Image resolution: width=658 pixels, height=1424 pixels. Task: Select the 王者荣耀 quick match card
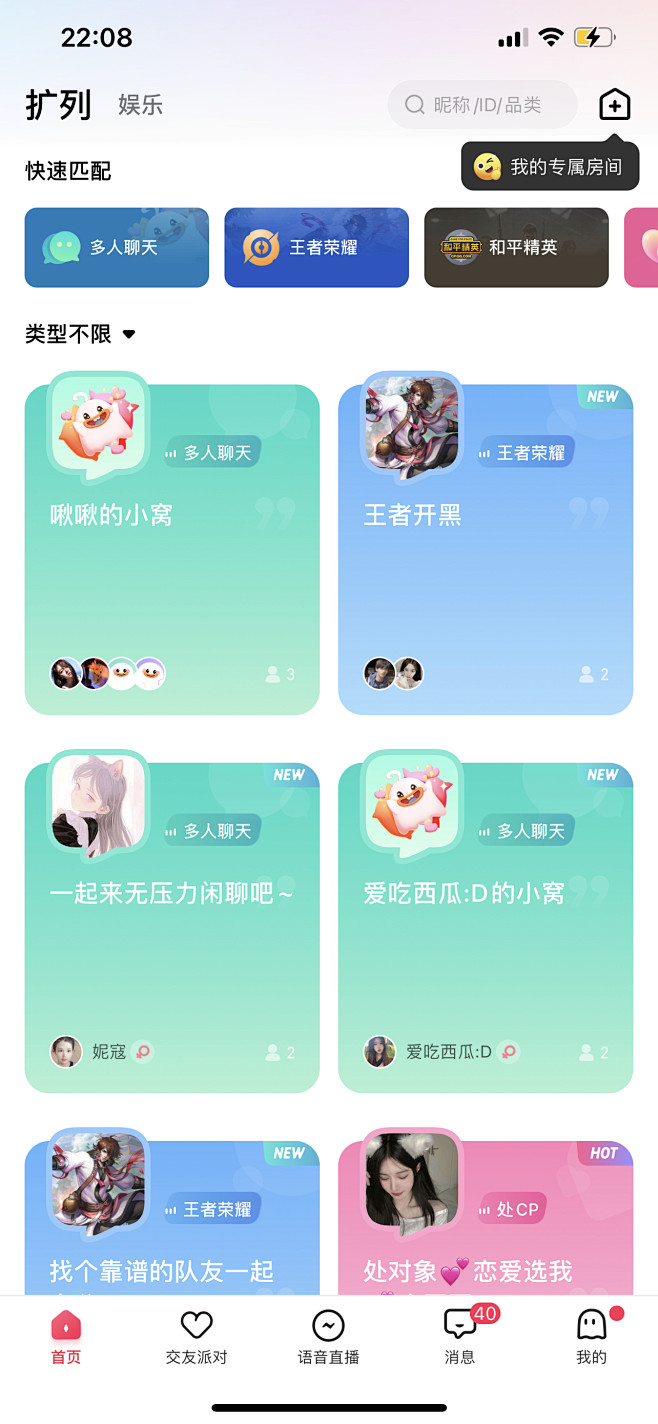tap(316, 247)
